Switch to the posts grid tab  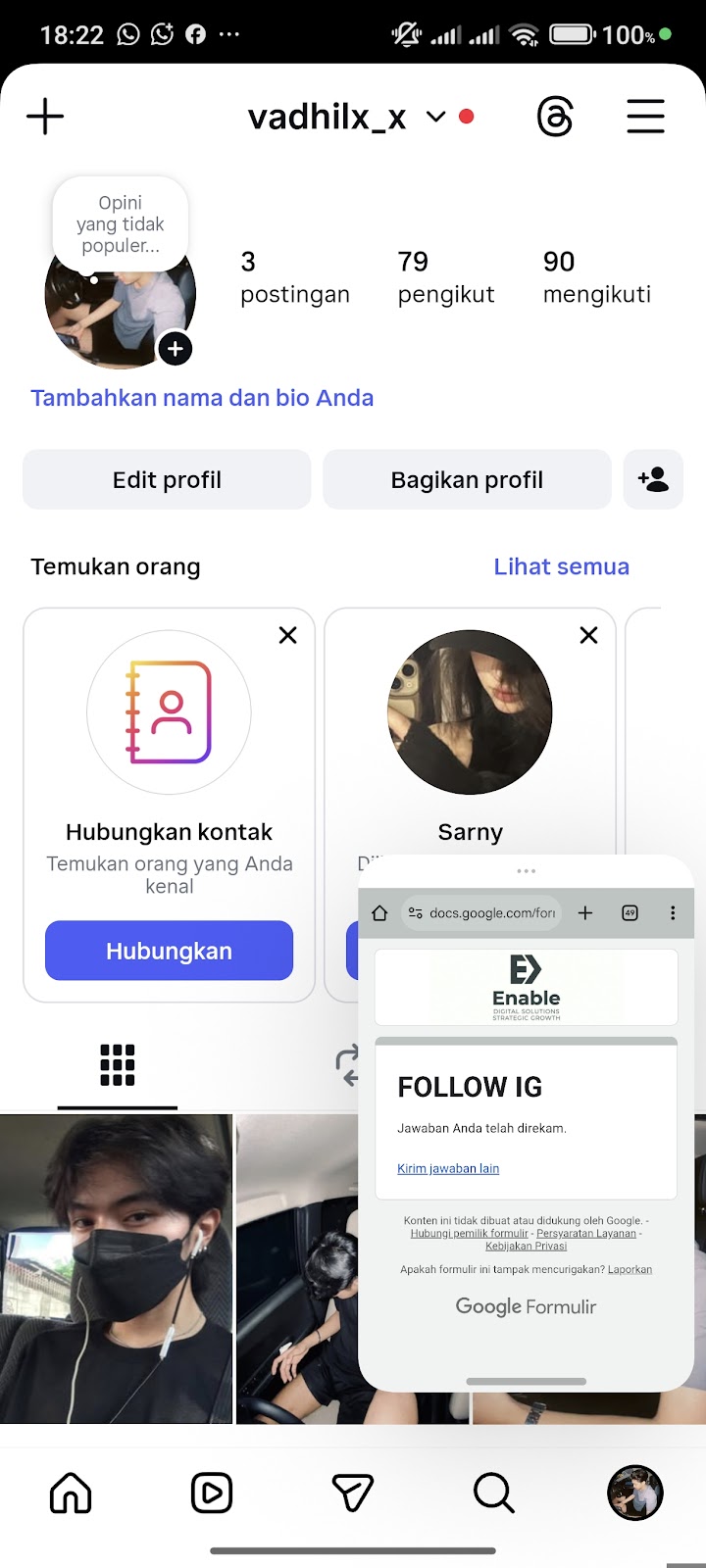(117, 1065)
